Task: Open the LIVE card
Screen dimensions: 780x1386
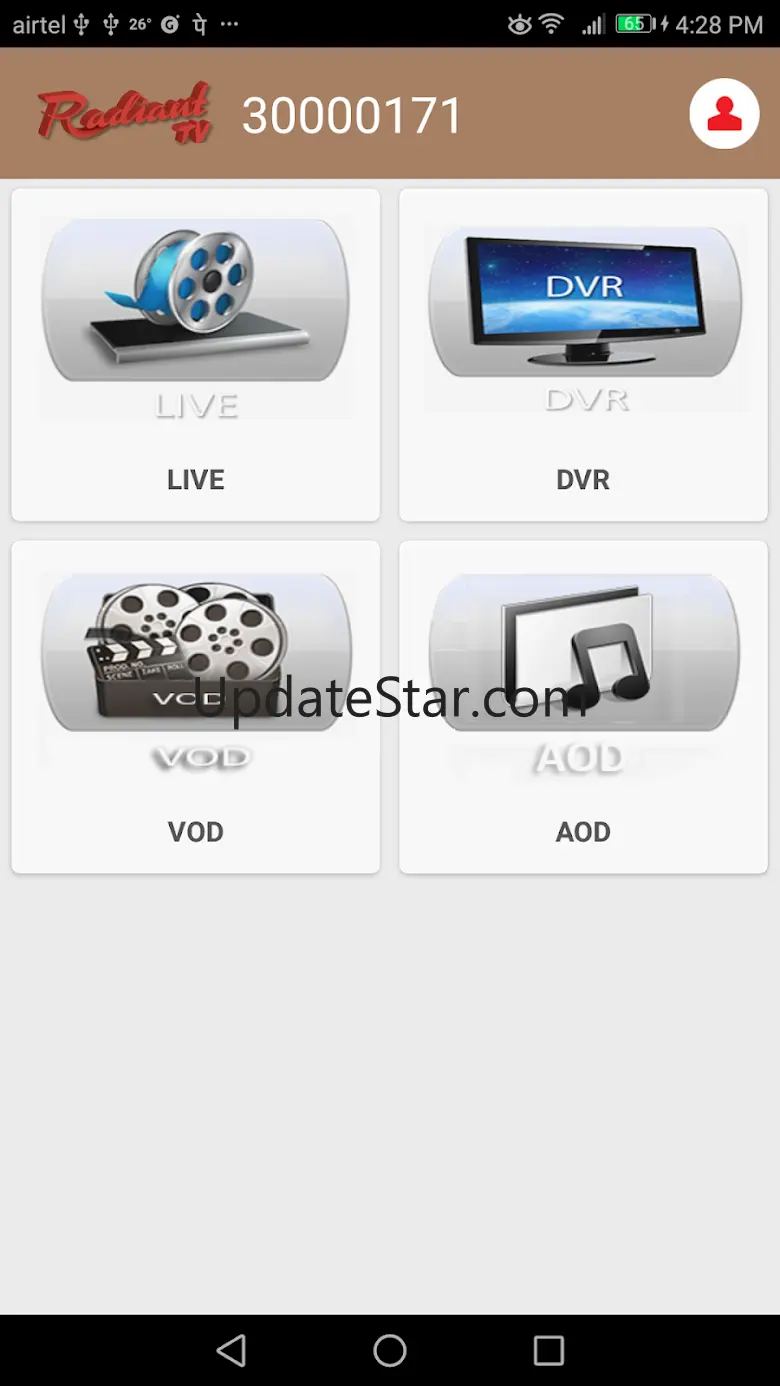Action: (x=196, y=355)
